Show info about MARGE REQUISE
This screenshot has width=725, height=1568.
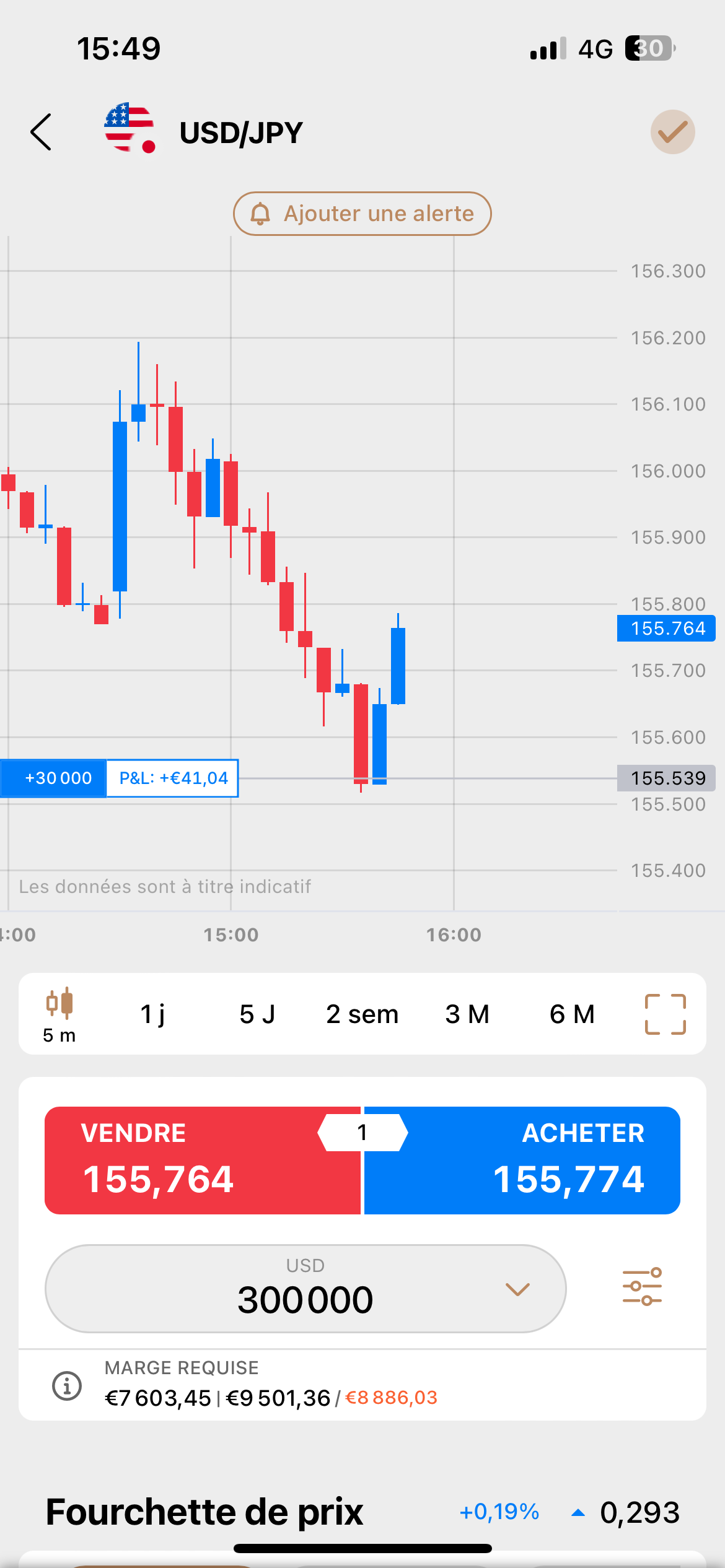tap(67, 1385)
